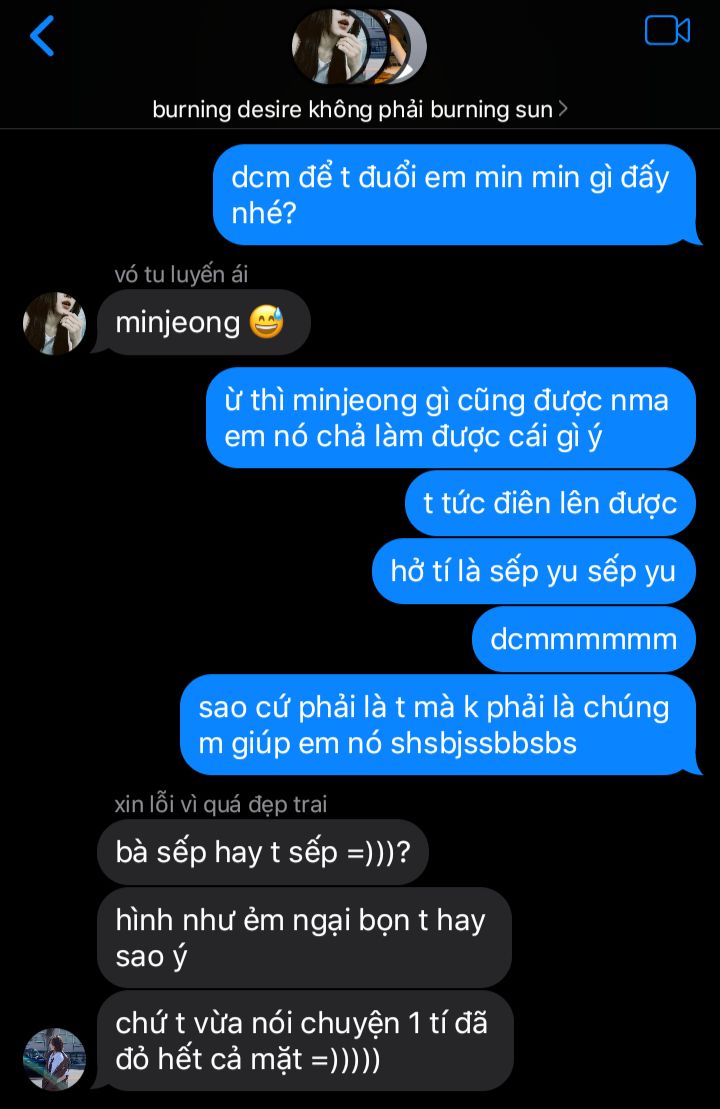This screenshot has height=1109, width=720.
Task: Tap the group avatar cluster at top
Action: tap(359, 47)
